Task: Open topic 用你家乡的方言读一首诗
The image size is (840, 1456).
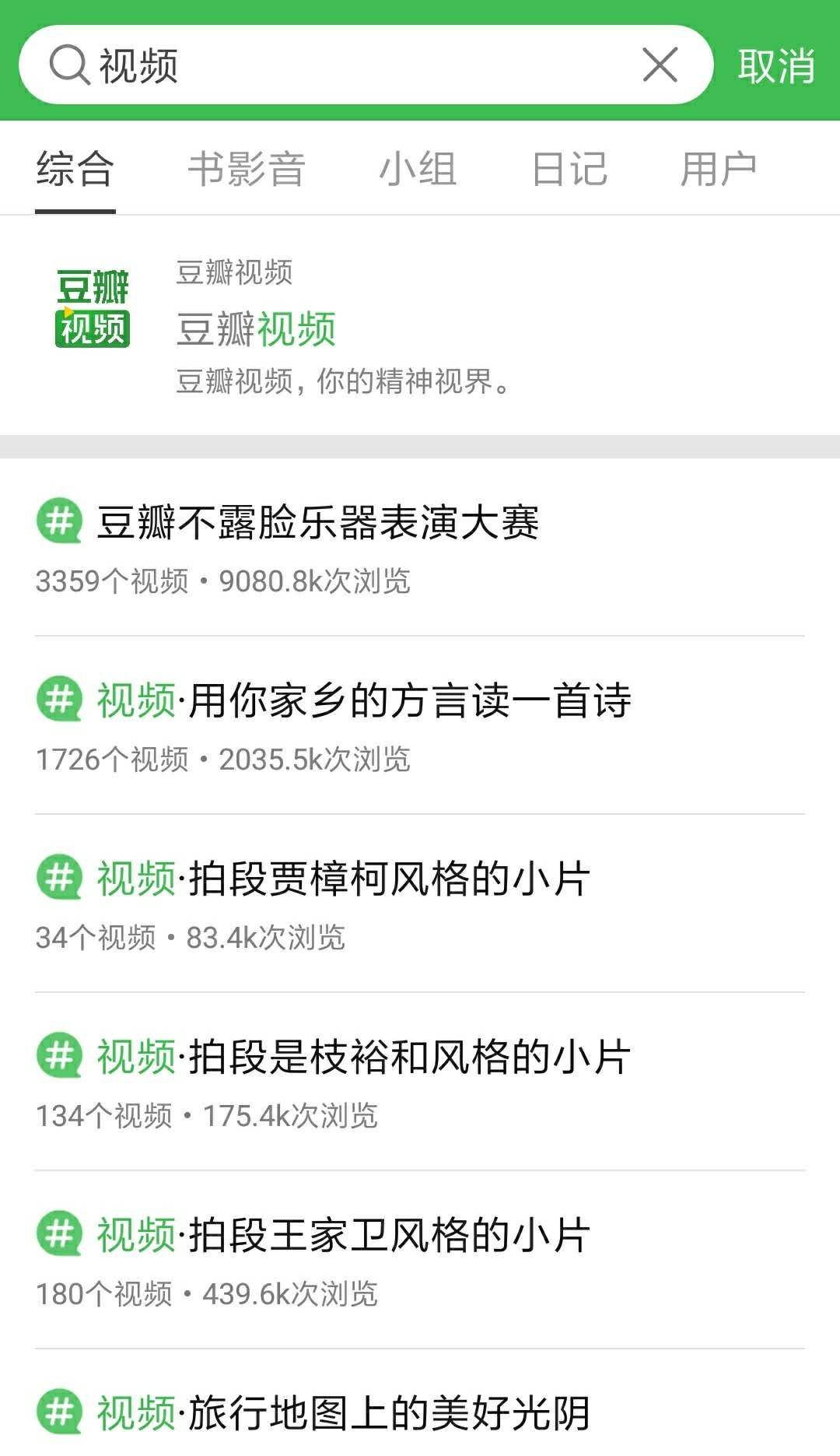Action: coord(363,700)
